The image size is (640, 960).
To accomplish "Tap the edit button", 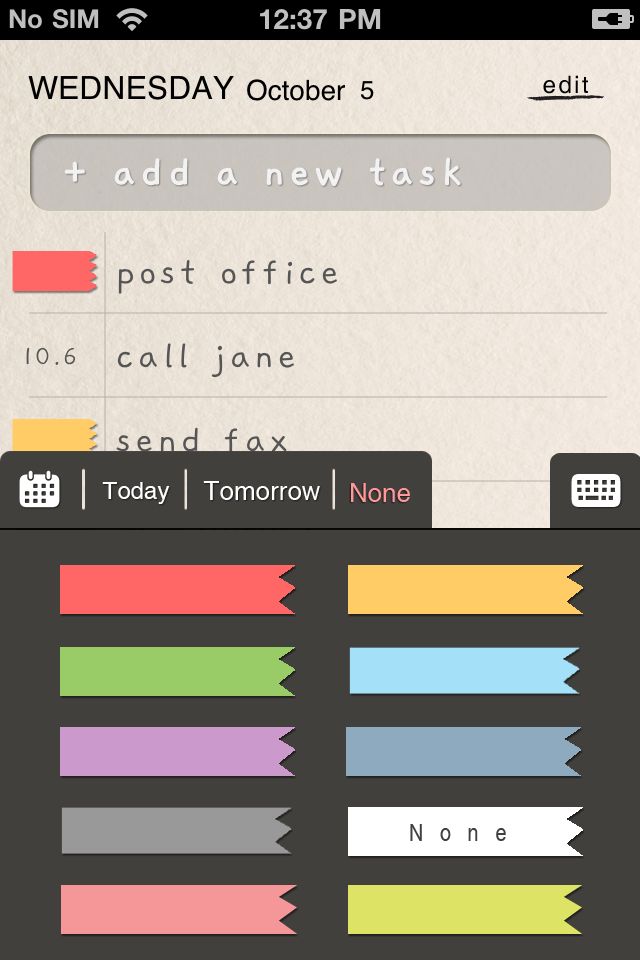I will click(x=566, y=88).
